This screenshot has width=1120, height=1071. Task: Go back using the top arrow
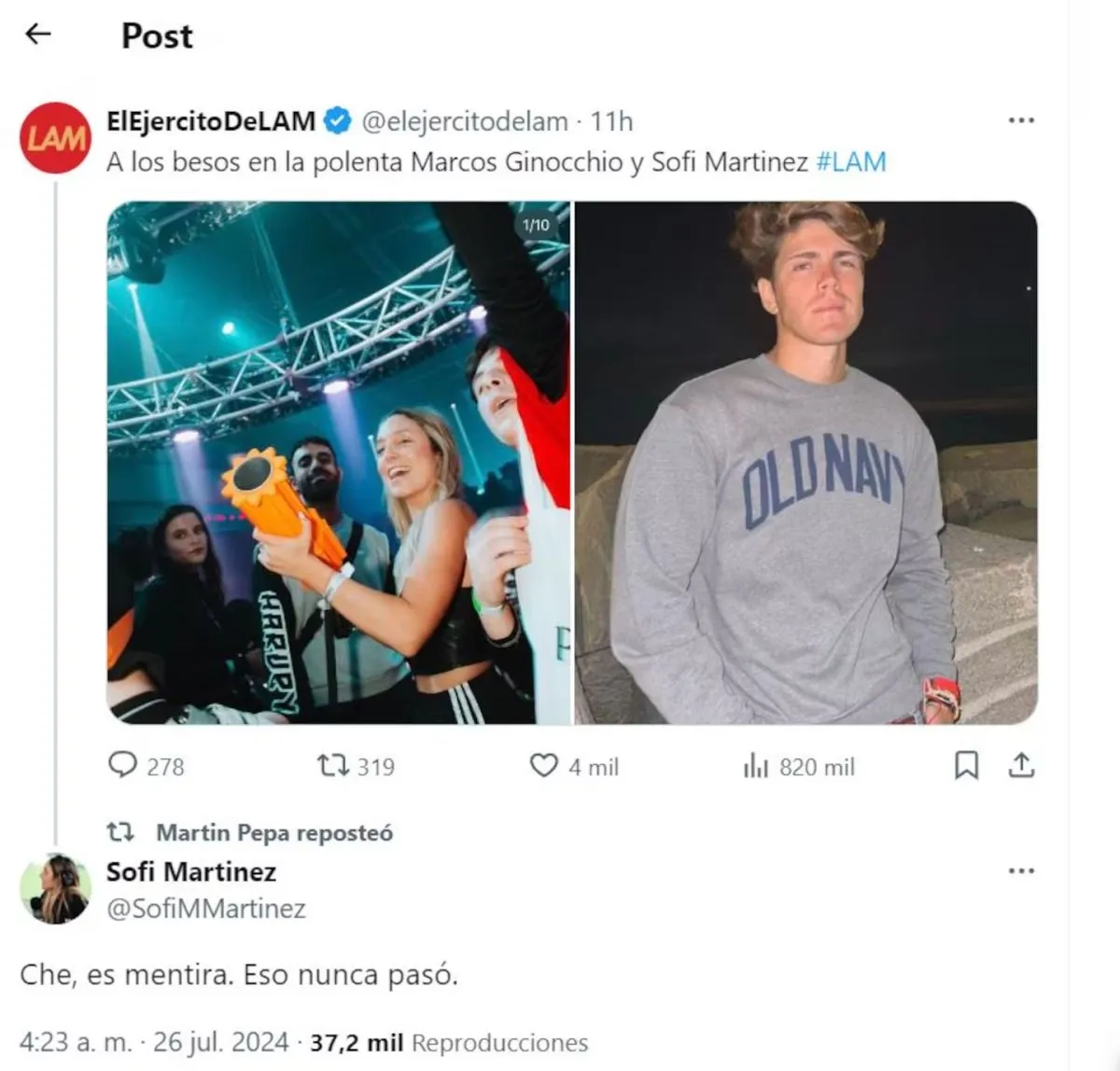(37, 35)
